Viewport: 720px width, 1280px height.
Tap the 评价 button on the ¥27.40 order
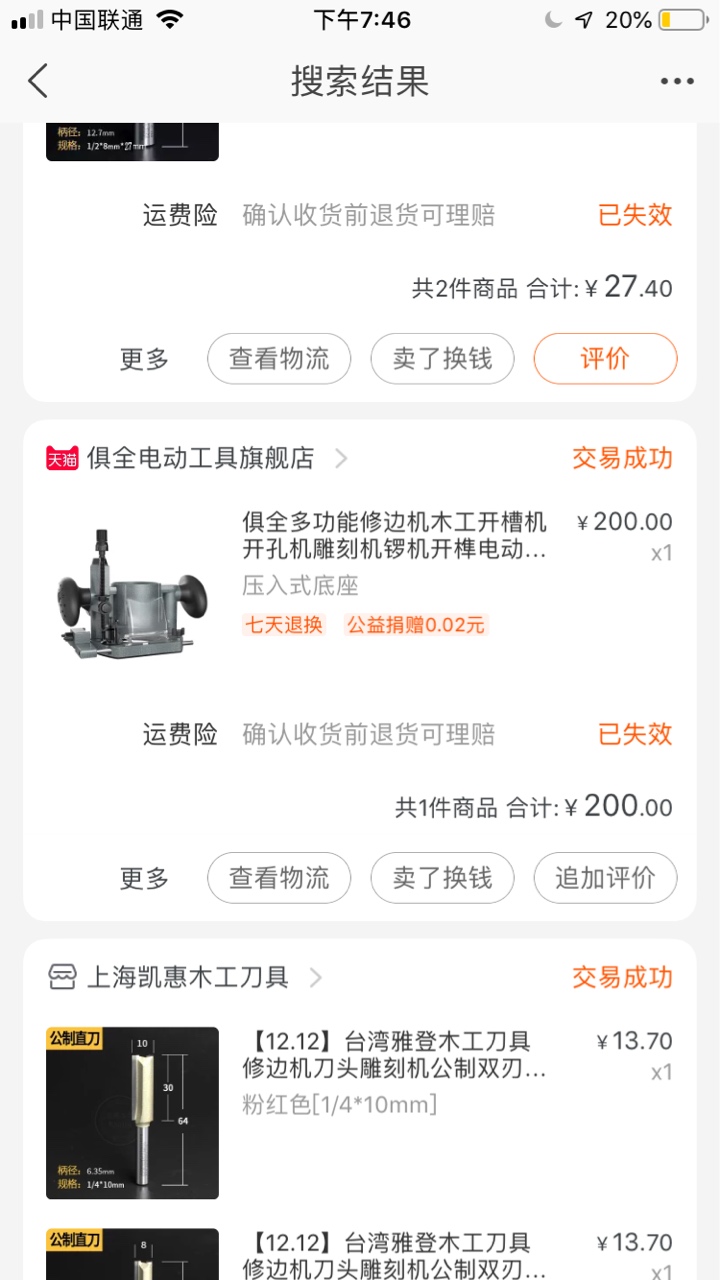[x=605, y=359]
